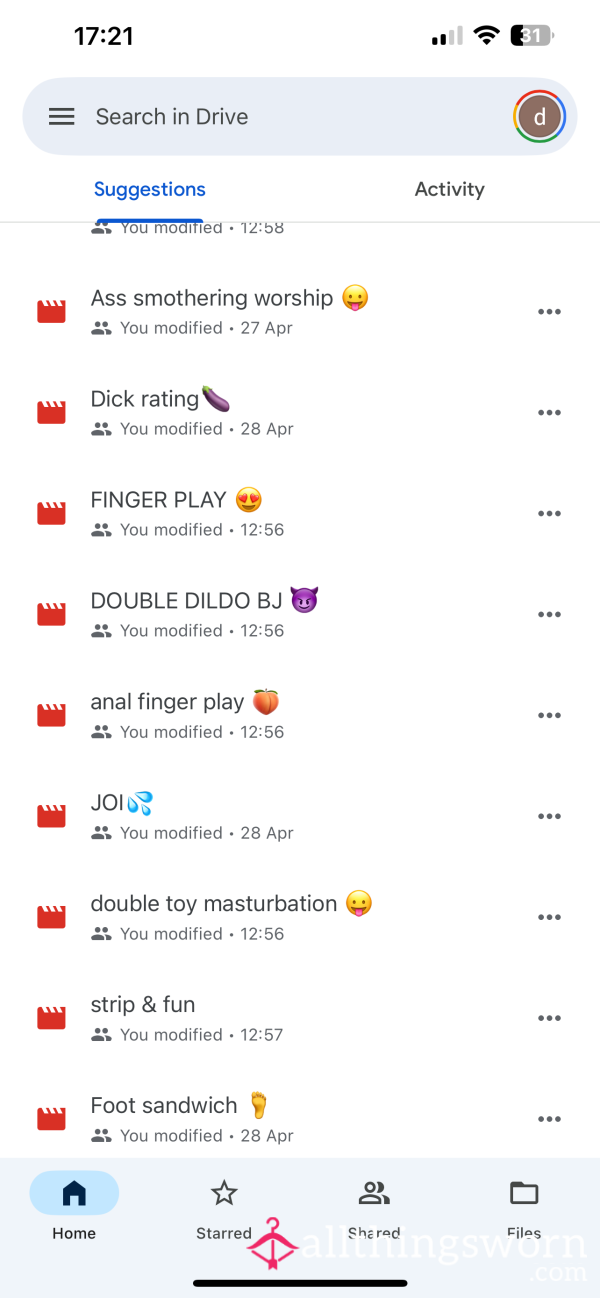Select the Home tab

(74, 1208)
